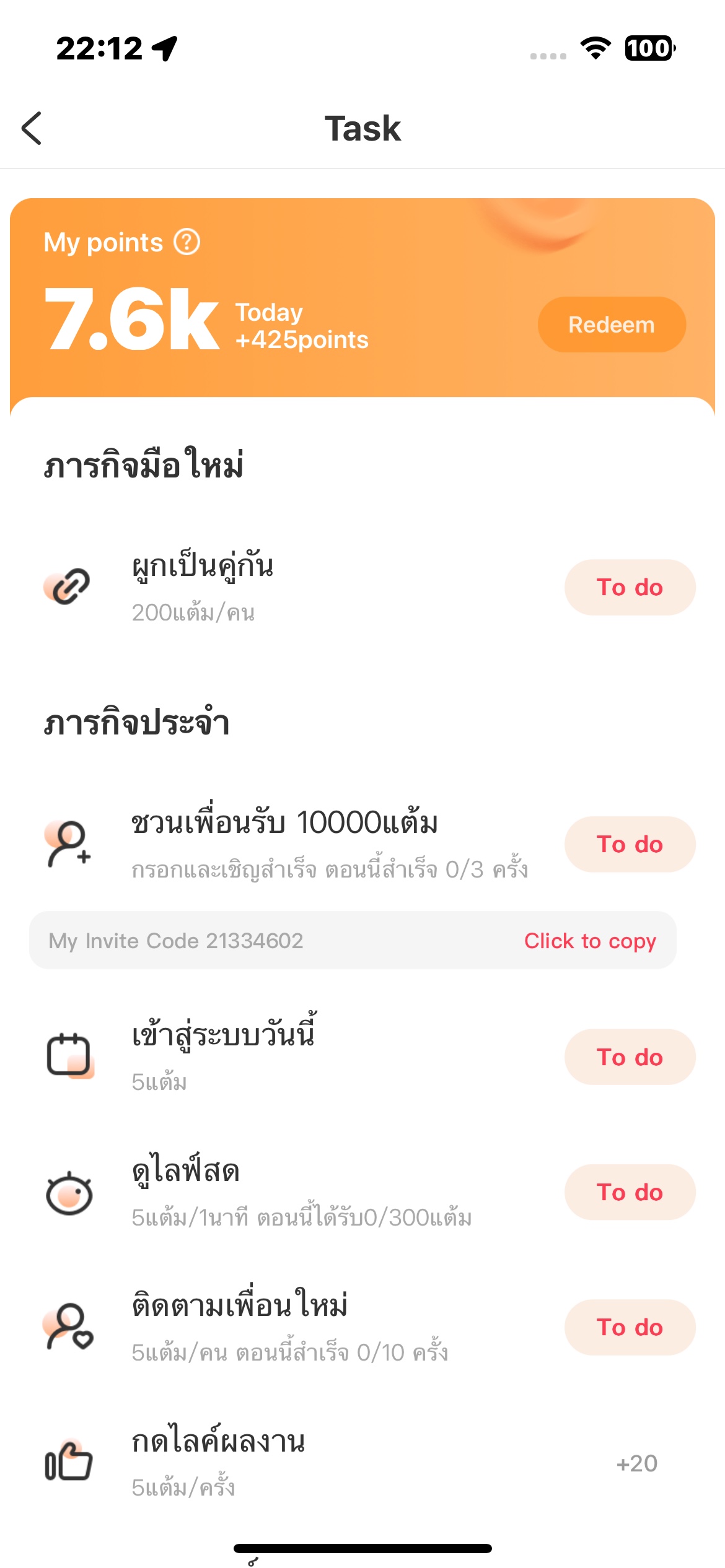The height and width of the screenshot is (1568, 725).
Task: Tap the Redeem button
Action: click(612, 324)
